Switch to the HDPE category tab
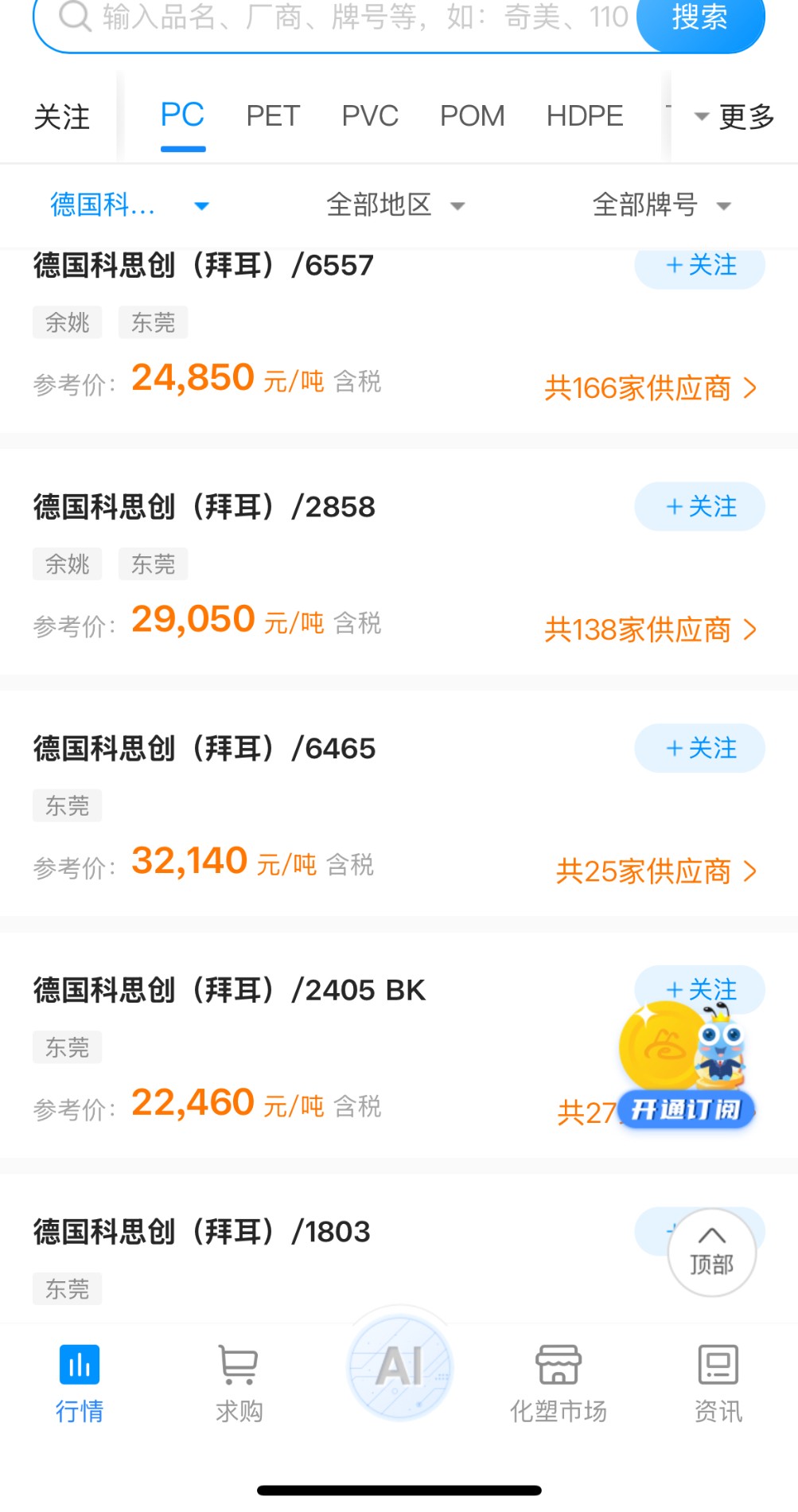The image size is (798, 1512). point(585,116)
